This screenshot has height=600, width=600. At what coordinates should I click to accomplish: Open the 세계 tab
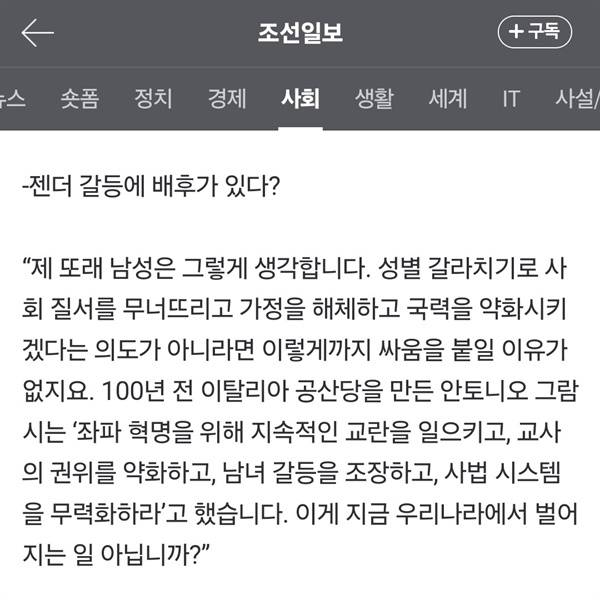447,98
